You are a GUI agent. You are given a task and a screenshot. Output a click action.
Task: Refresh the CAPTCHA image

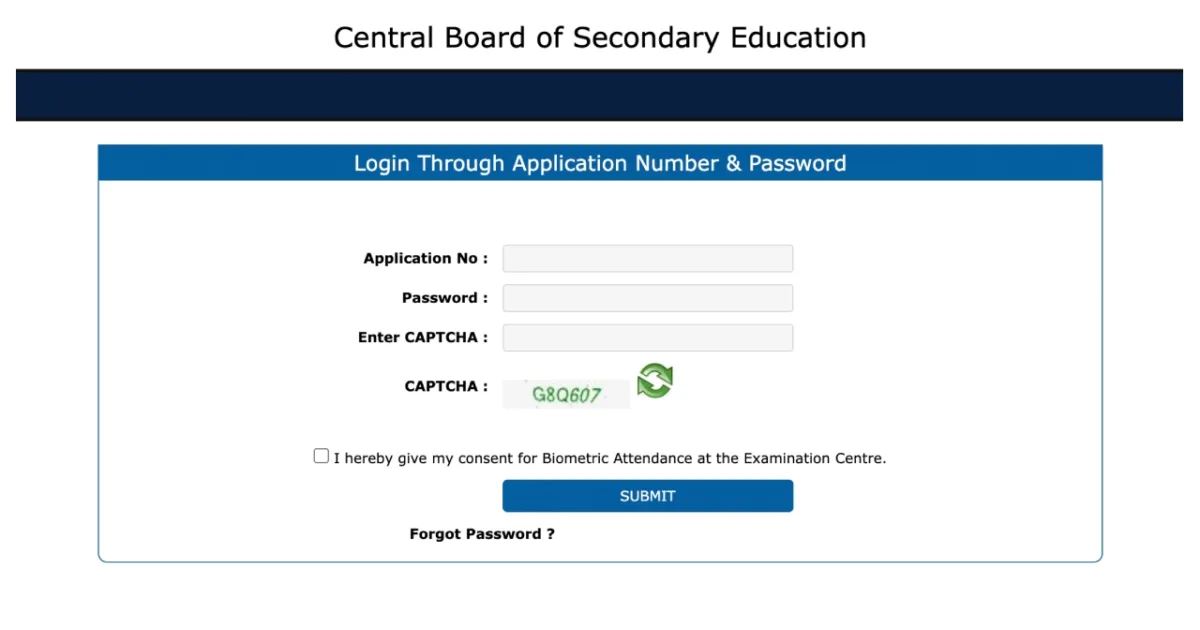click(655, 381)
